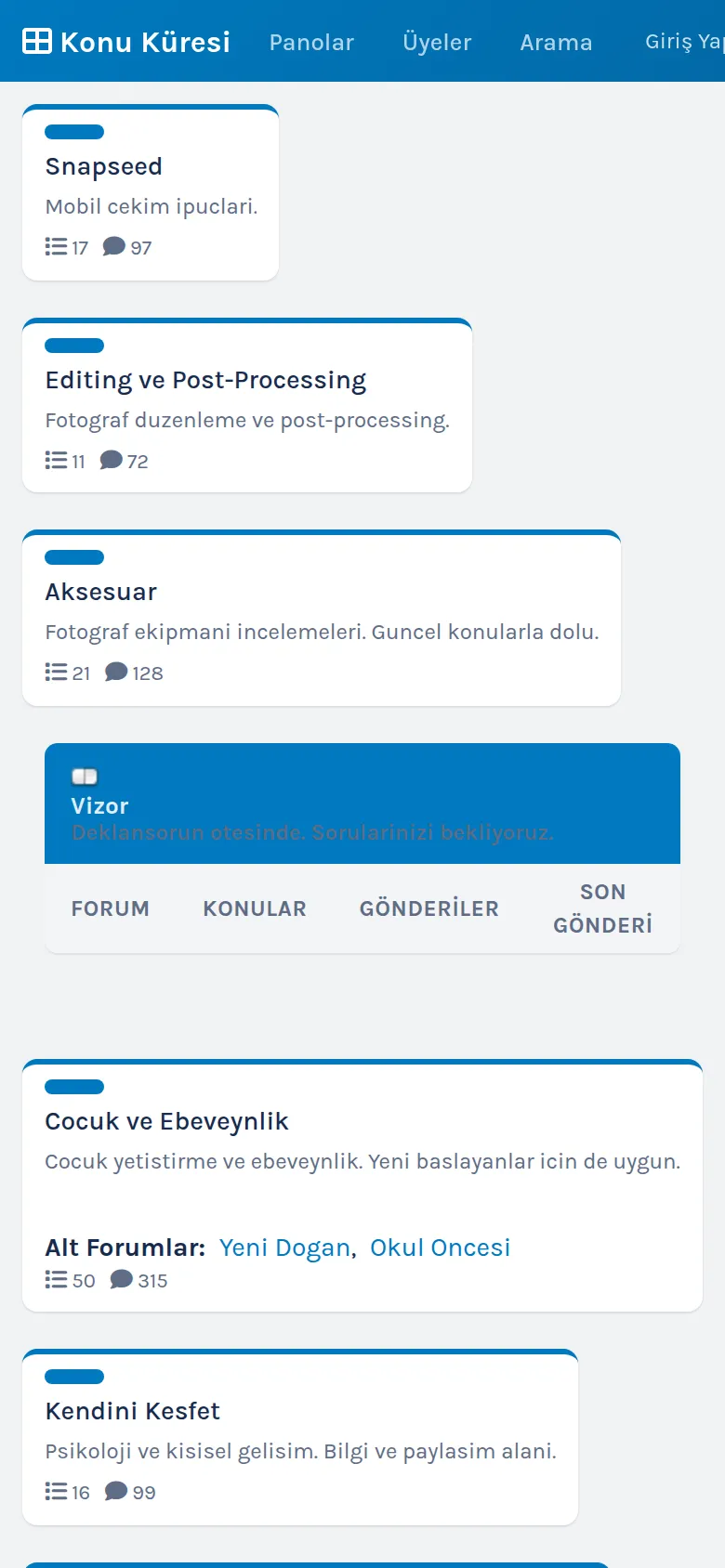
Task: Open the Editing ve Post-Processing forum
Action: tap(205, 380)
